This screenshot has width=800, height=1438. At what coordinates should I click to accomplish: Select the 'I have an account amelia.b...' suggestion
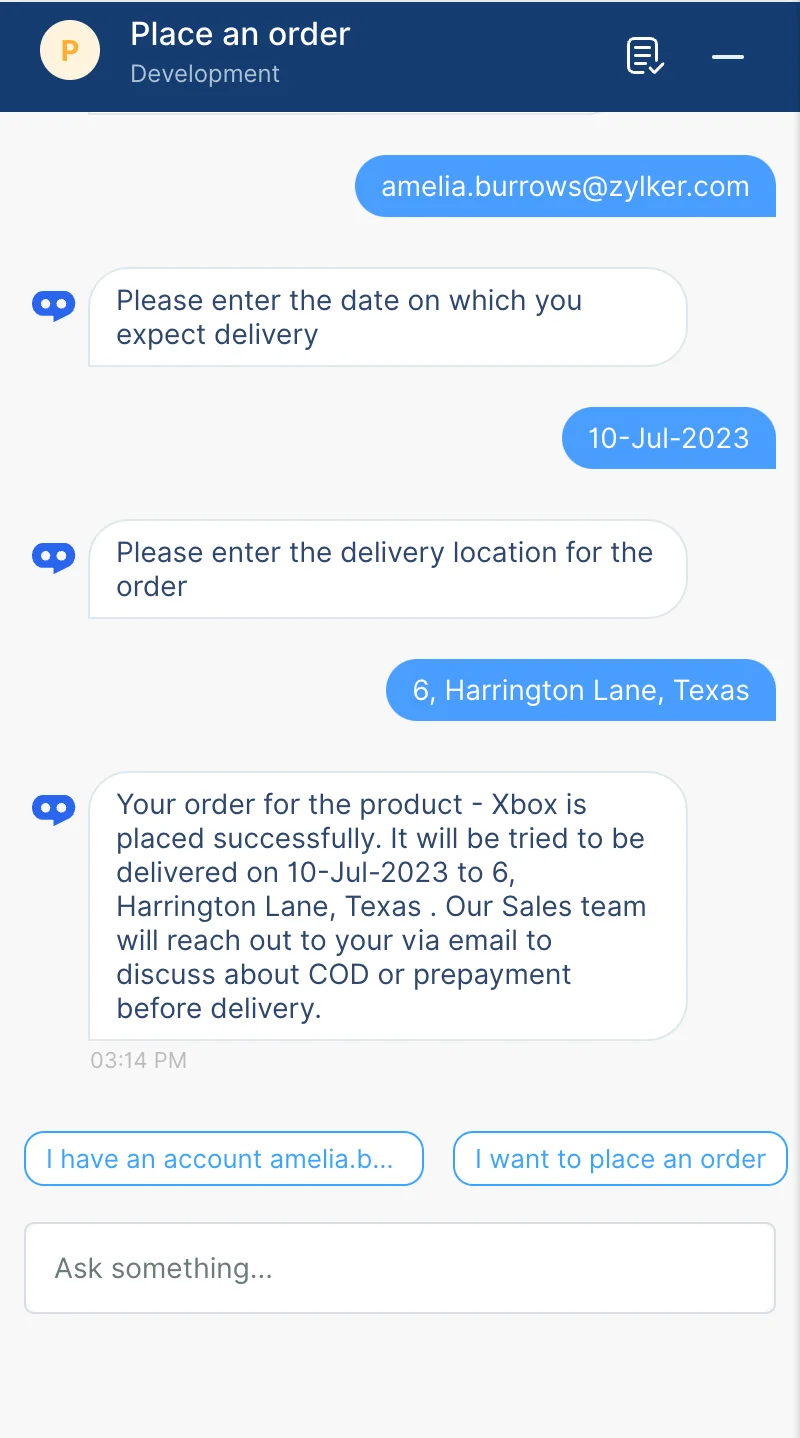pyautogui.click(x=224, y=1159)
